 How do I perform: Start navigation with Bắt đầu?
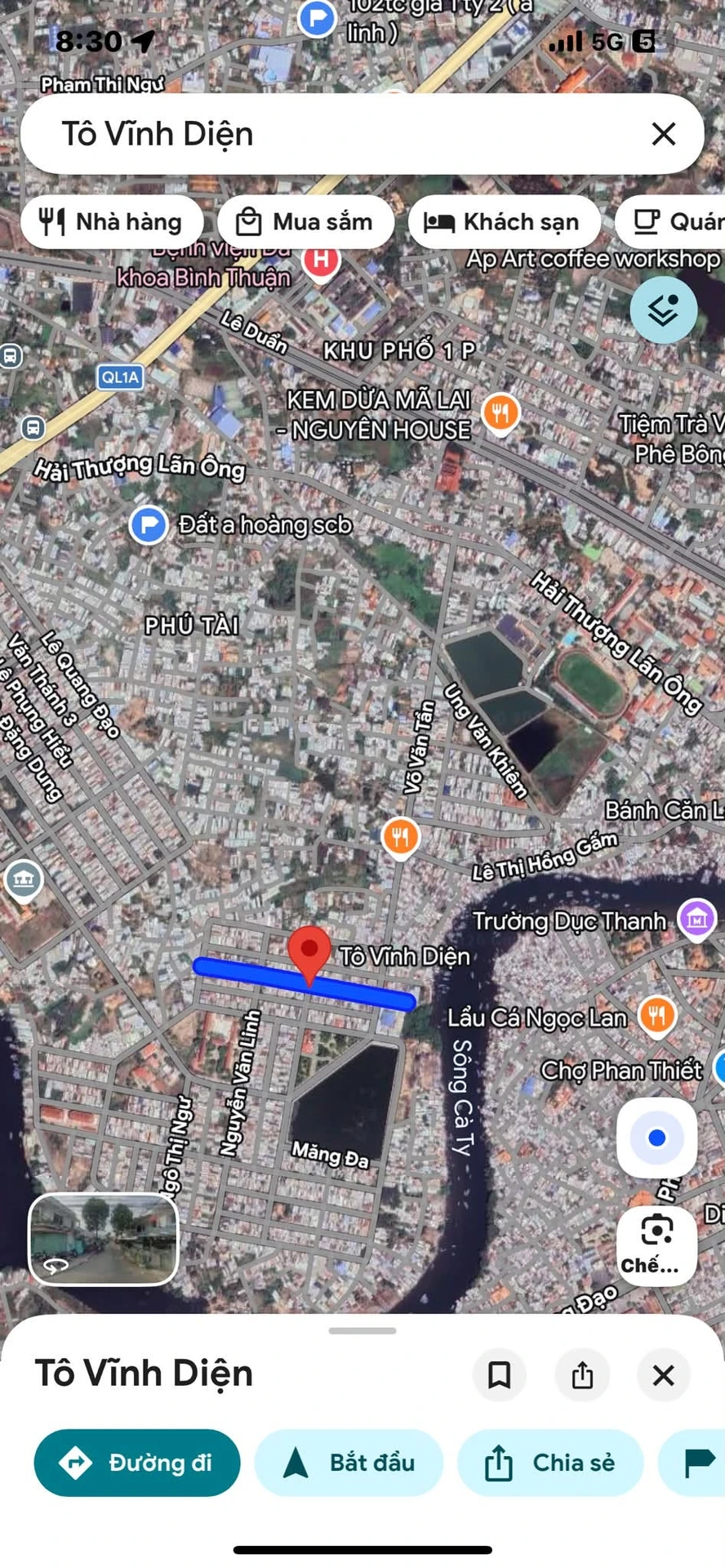coord(349,1463)
